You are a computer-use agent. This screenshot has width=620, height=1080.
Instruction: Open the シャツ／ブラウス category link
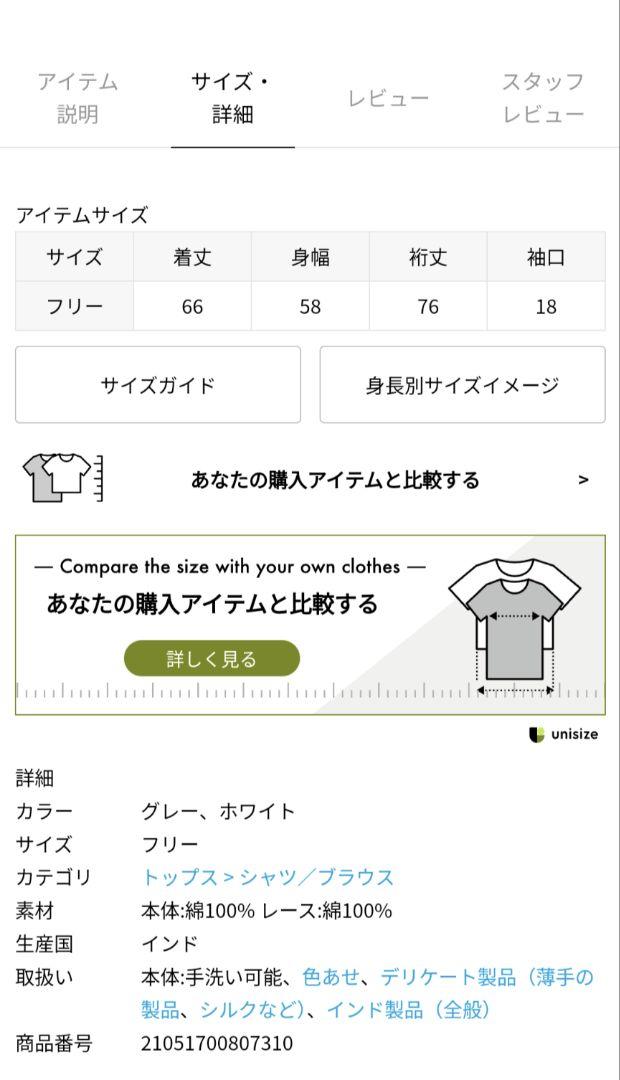[x=316, y=877]
